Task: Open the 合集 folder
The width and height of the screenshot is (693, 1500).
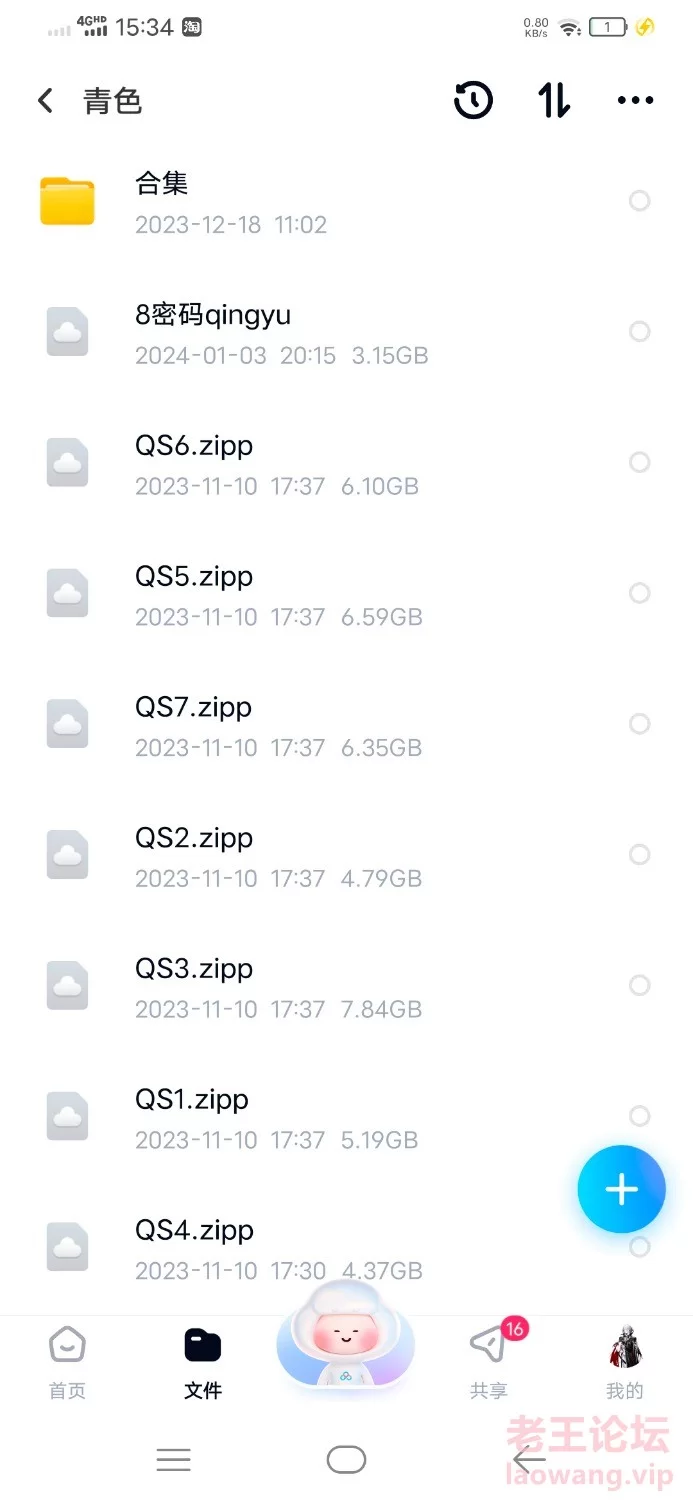Action: [x=346, y=202]
